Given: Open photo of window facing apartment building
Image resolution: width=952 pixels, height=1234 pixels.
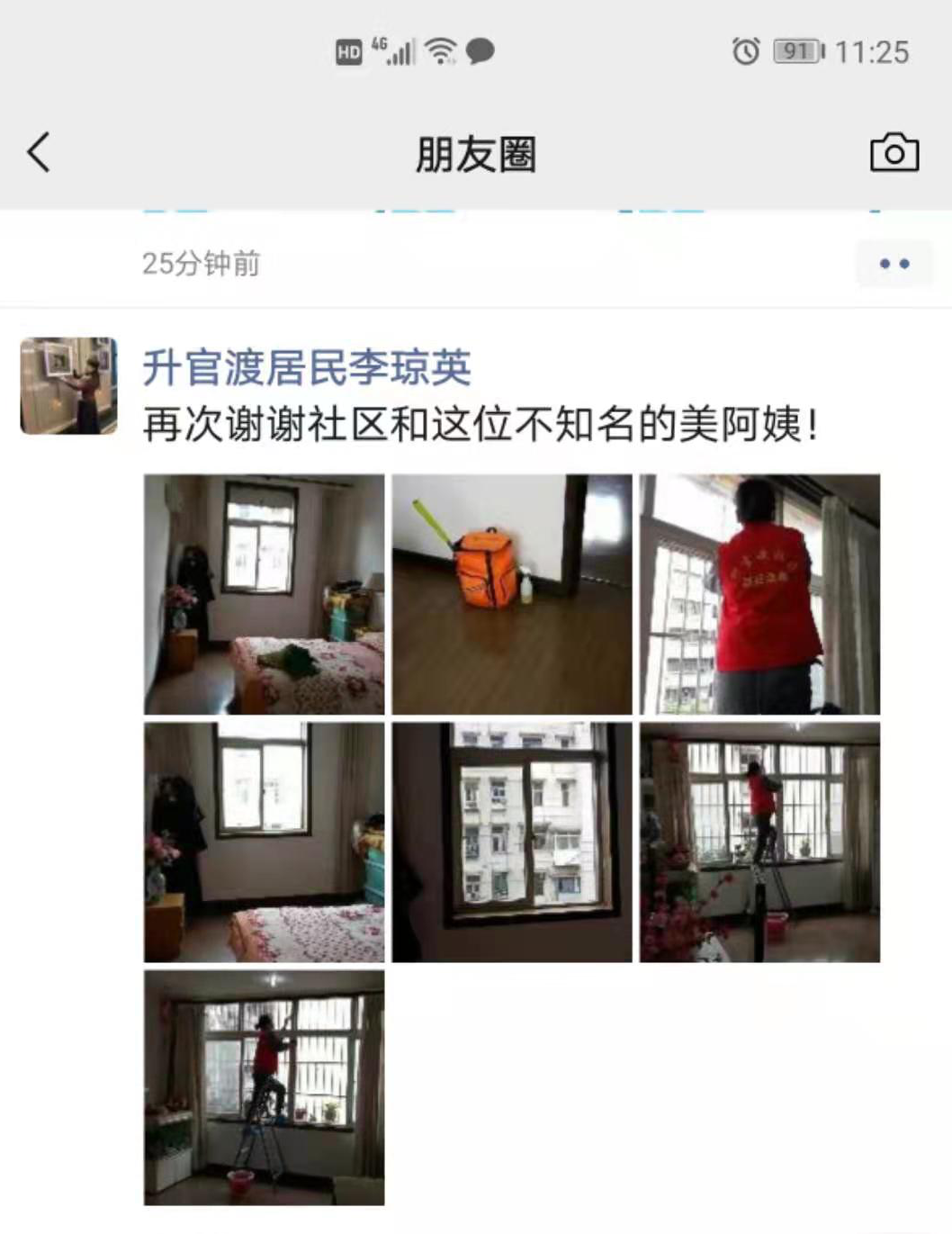Looking at the screenshot, I should tap(511, 842).
